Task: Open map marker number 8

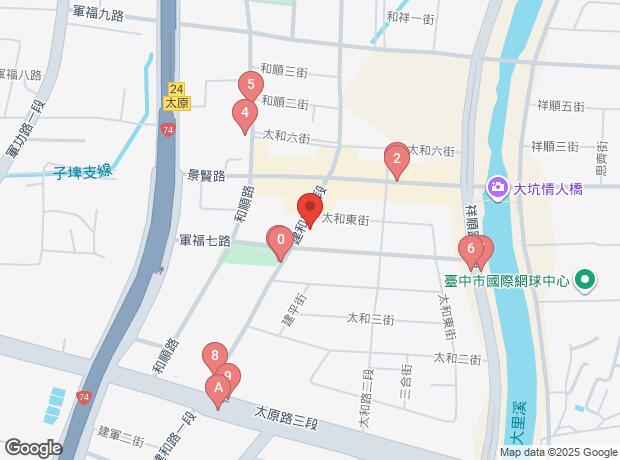Action: click(x=213, y=356)
